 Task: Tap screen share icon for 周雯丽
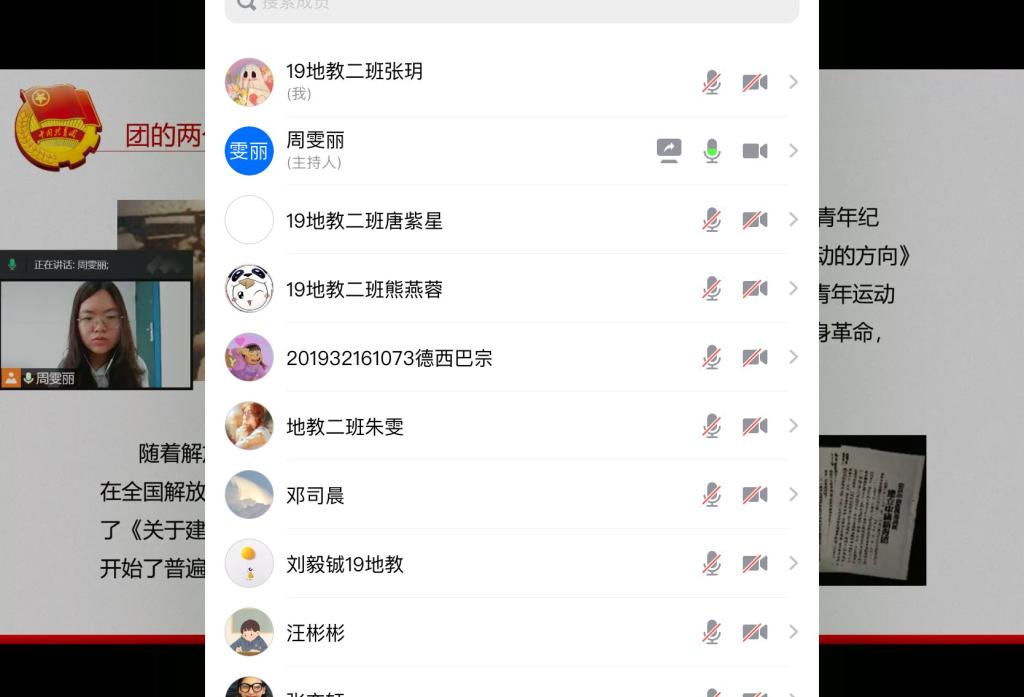669,151
